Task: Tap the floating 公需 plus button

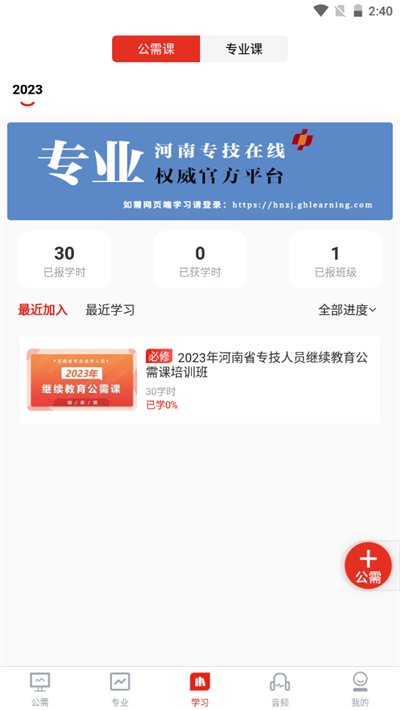Action: pyautogui.click(x=368, y=566)
